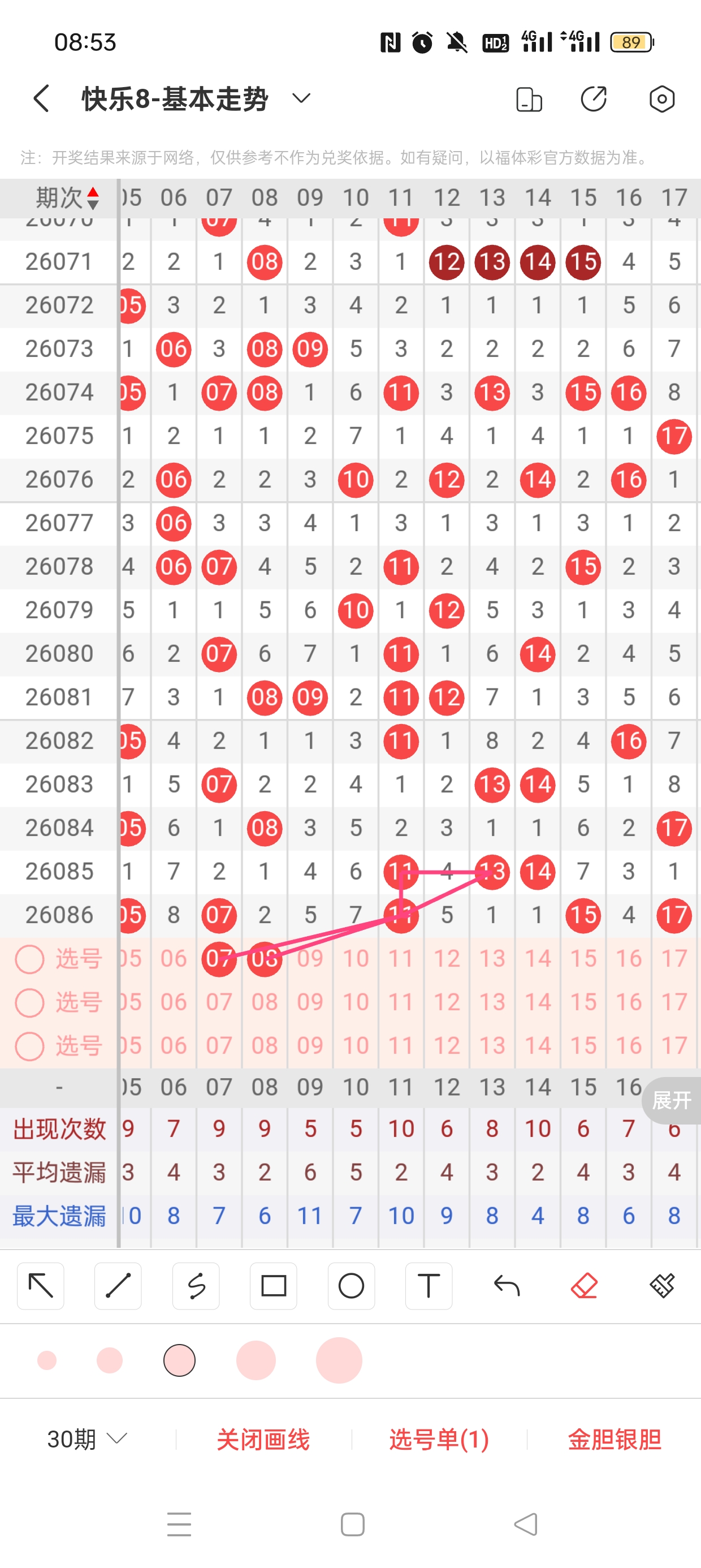
Task: Tap the screen orientation icon in the header
Action: point(529,99)
